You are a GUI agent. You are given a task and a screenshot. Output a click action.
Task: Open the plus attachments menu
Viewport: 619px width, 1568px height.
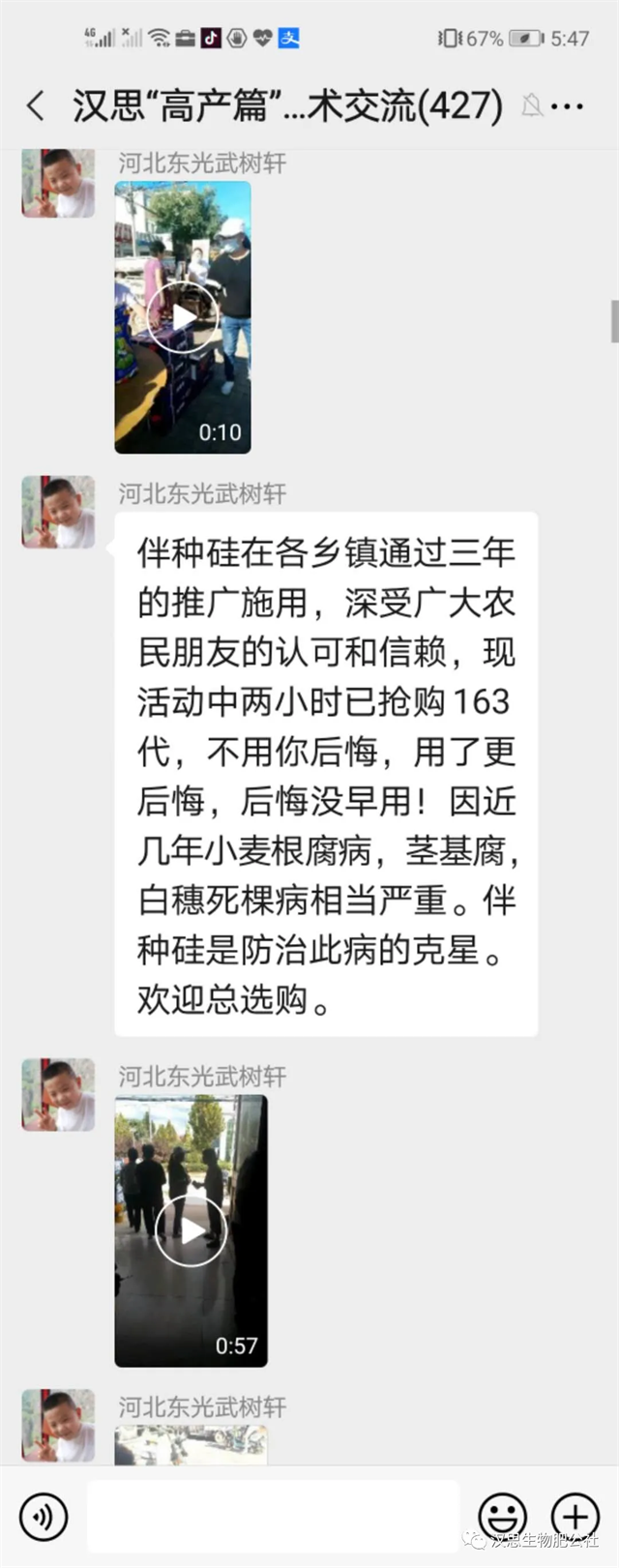coord(575,1516)
